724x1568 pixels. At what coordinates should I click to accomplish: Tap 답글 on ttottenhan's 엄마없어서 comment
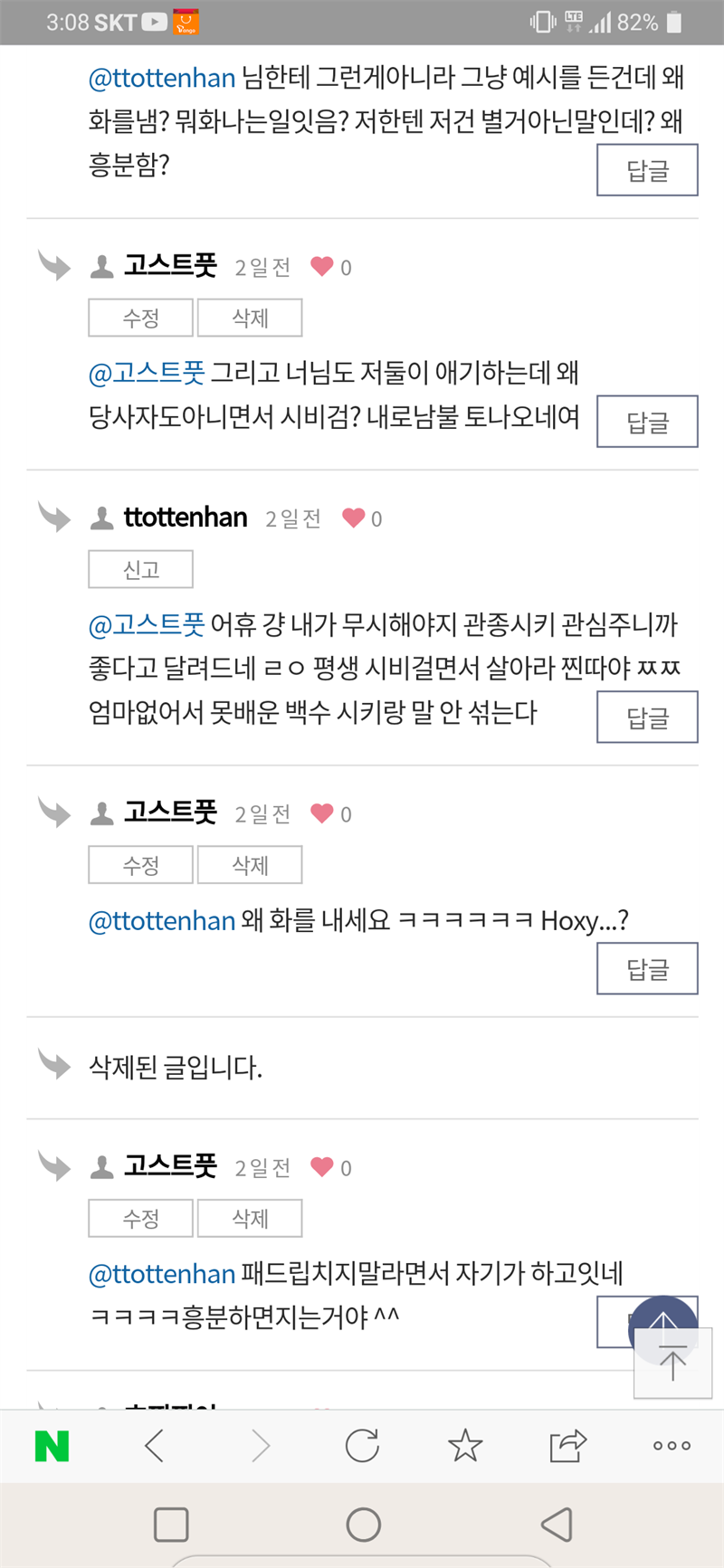tap(647, 717)
